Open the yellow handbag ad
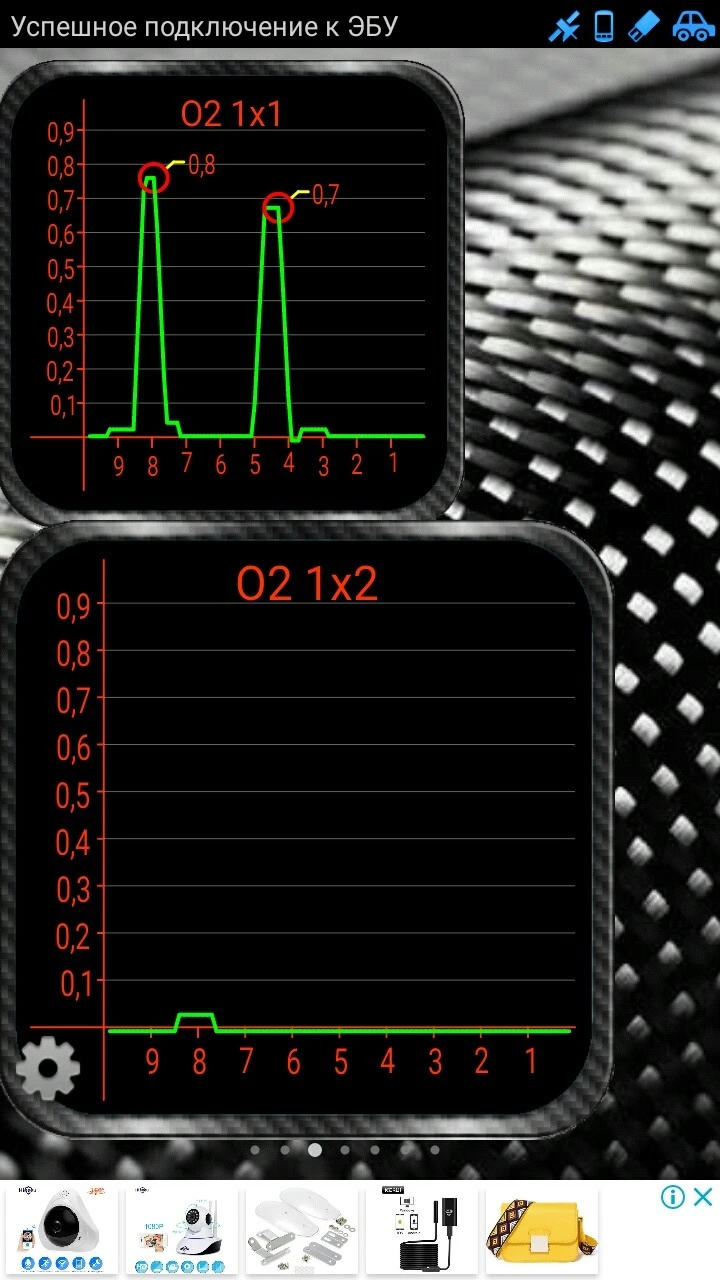 pyautogui.click(x=541, y=1231)
